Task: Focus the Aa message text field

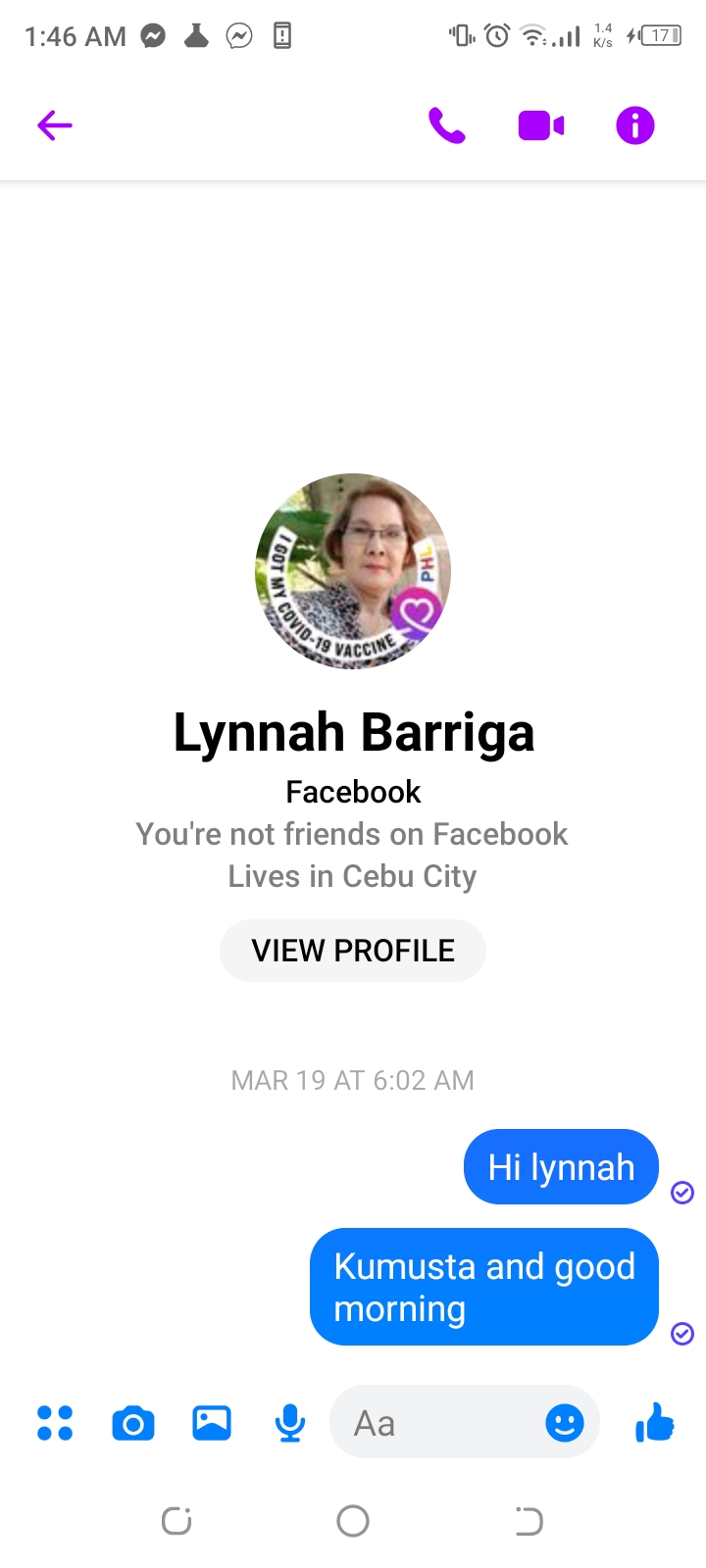Action: [436, 1423]
